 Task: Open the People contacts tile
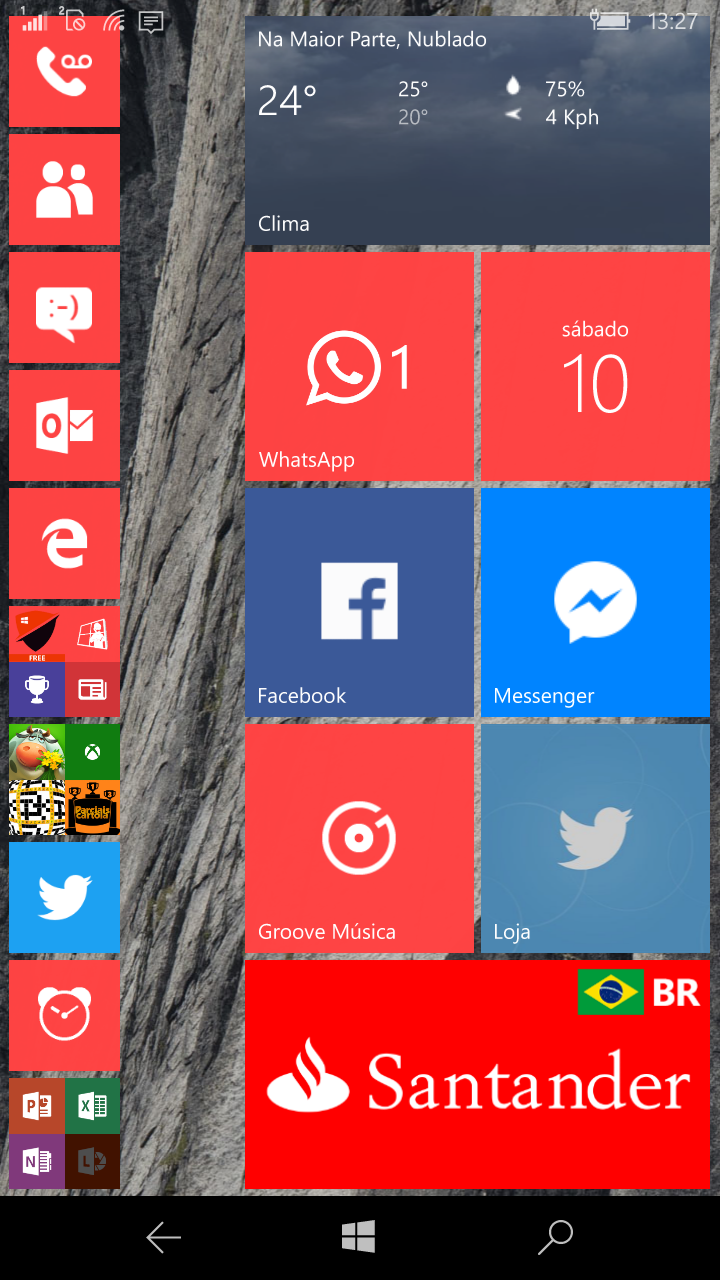coord(64,189)
